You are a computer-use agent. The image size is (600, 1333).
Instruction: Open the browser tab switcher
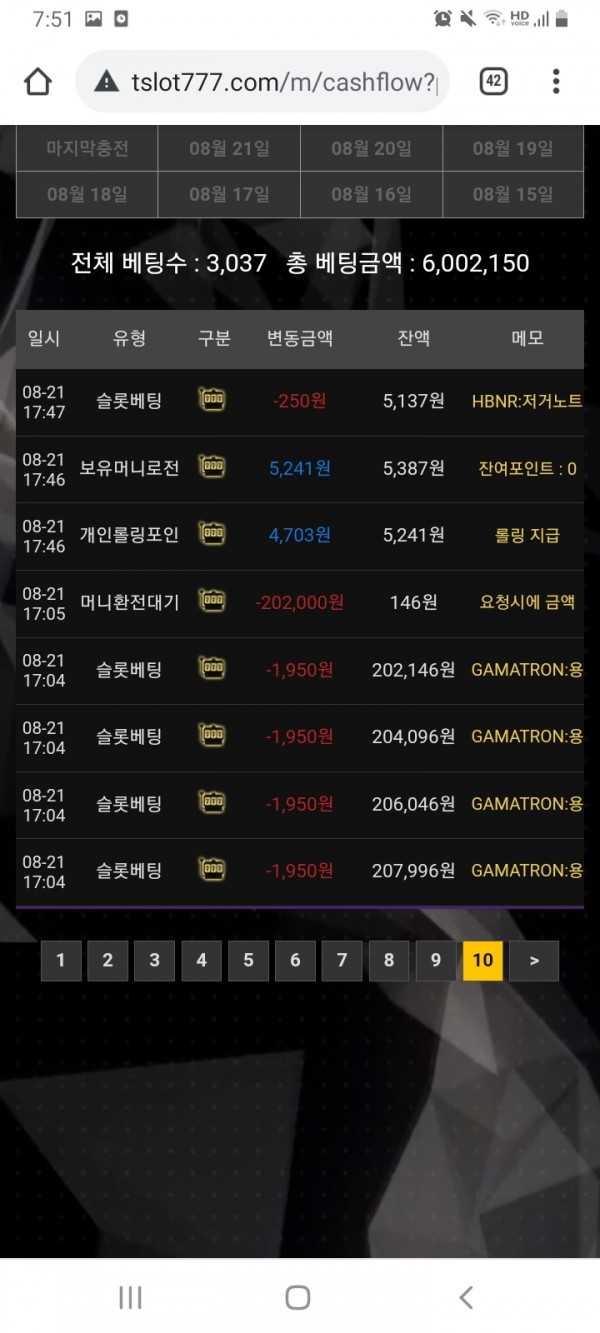point(493,82)
